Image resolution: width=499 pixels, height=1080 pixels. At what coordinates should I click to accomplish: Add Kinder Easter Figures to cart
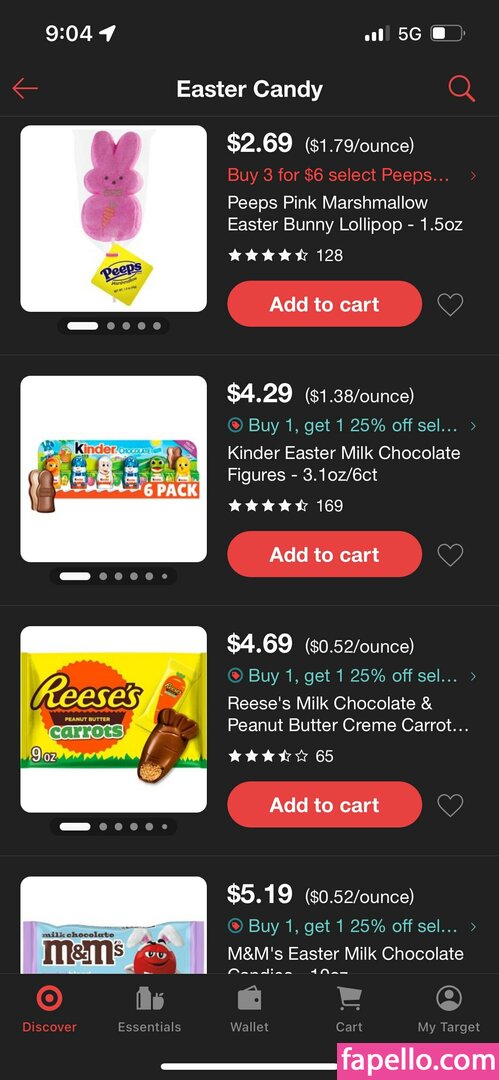coord(325,554)
